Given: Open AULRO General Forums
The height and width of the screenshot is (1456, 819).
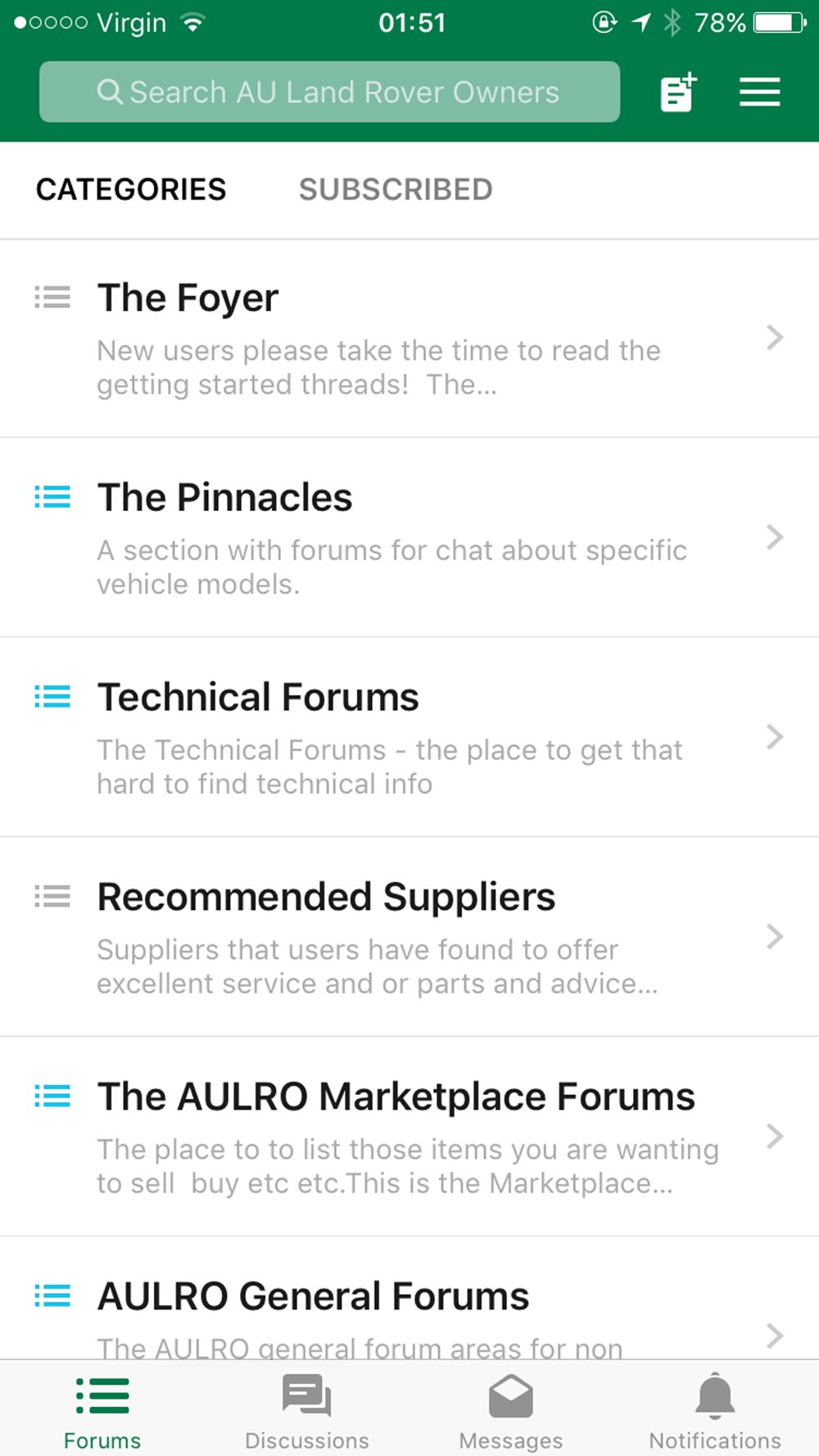Looking at the screenshot, I should click(x=409, y=1299).
